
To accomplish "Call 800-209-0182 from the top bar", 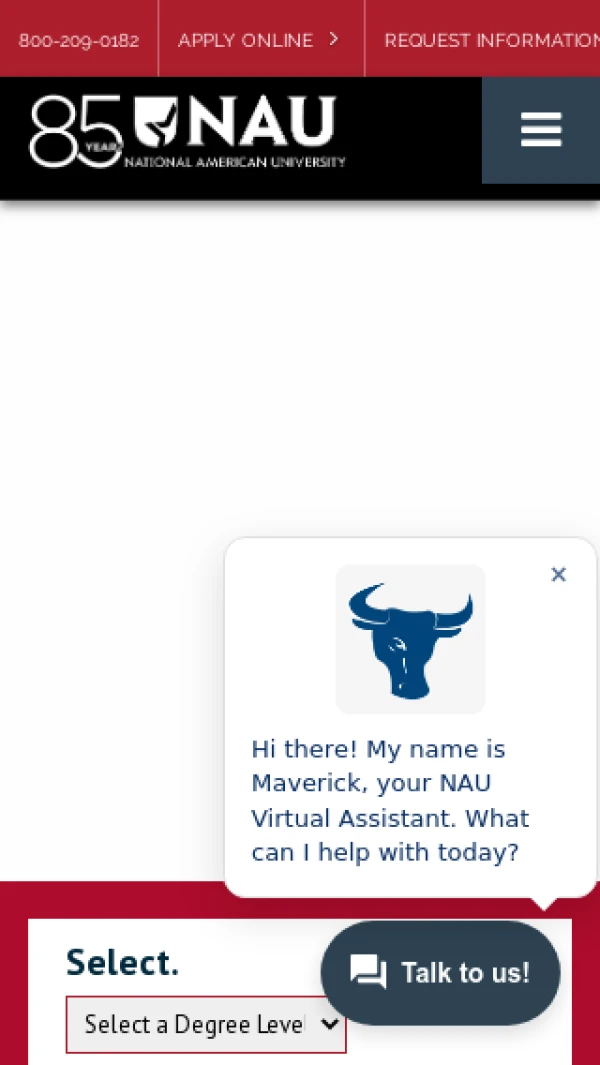I will (79, 41).
